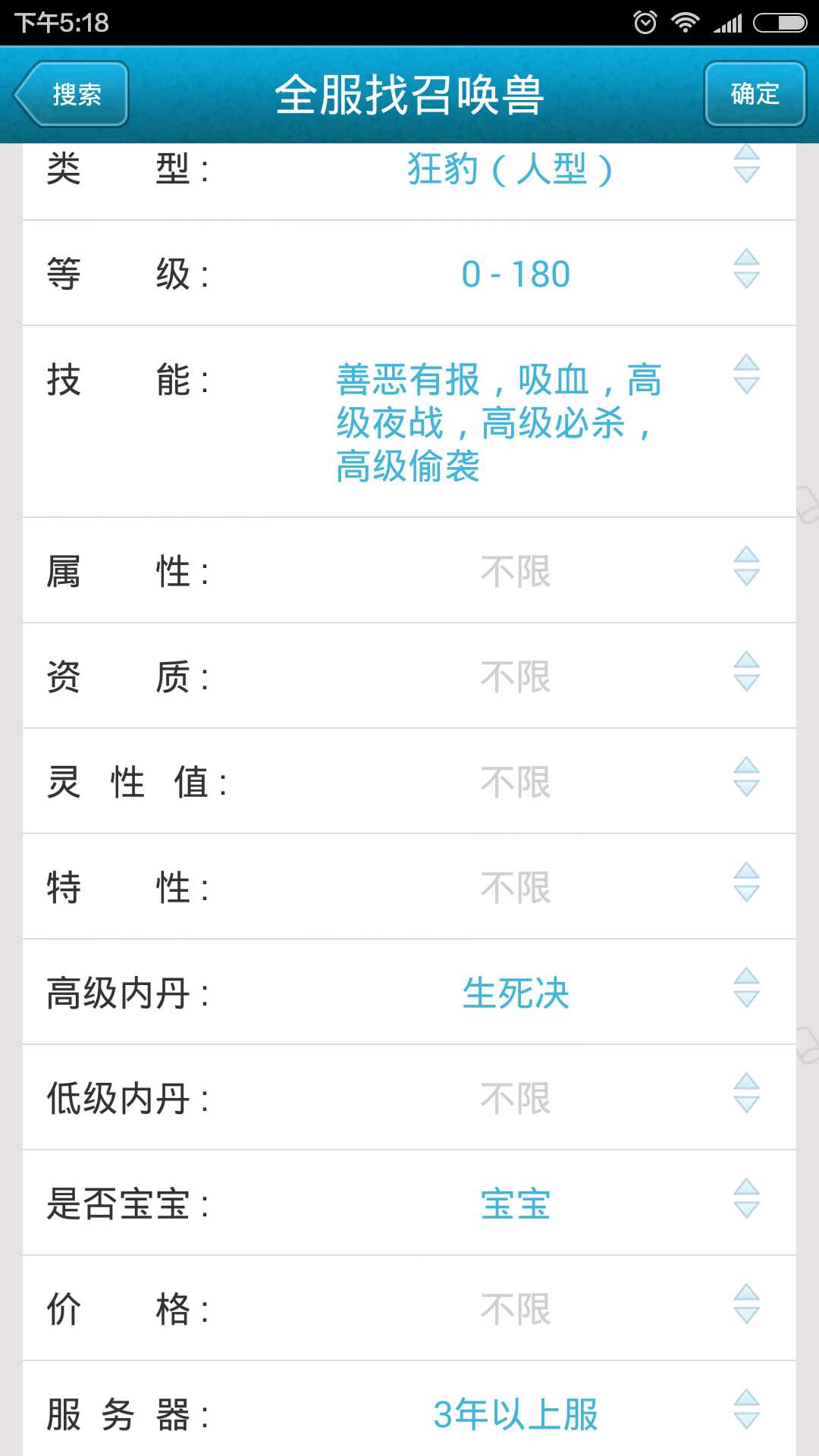This screenshot has height=1456, width=819.
Task: Select a 特性 filter
Action: [516, 887]
